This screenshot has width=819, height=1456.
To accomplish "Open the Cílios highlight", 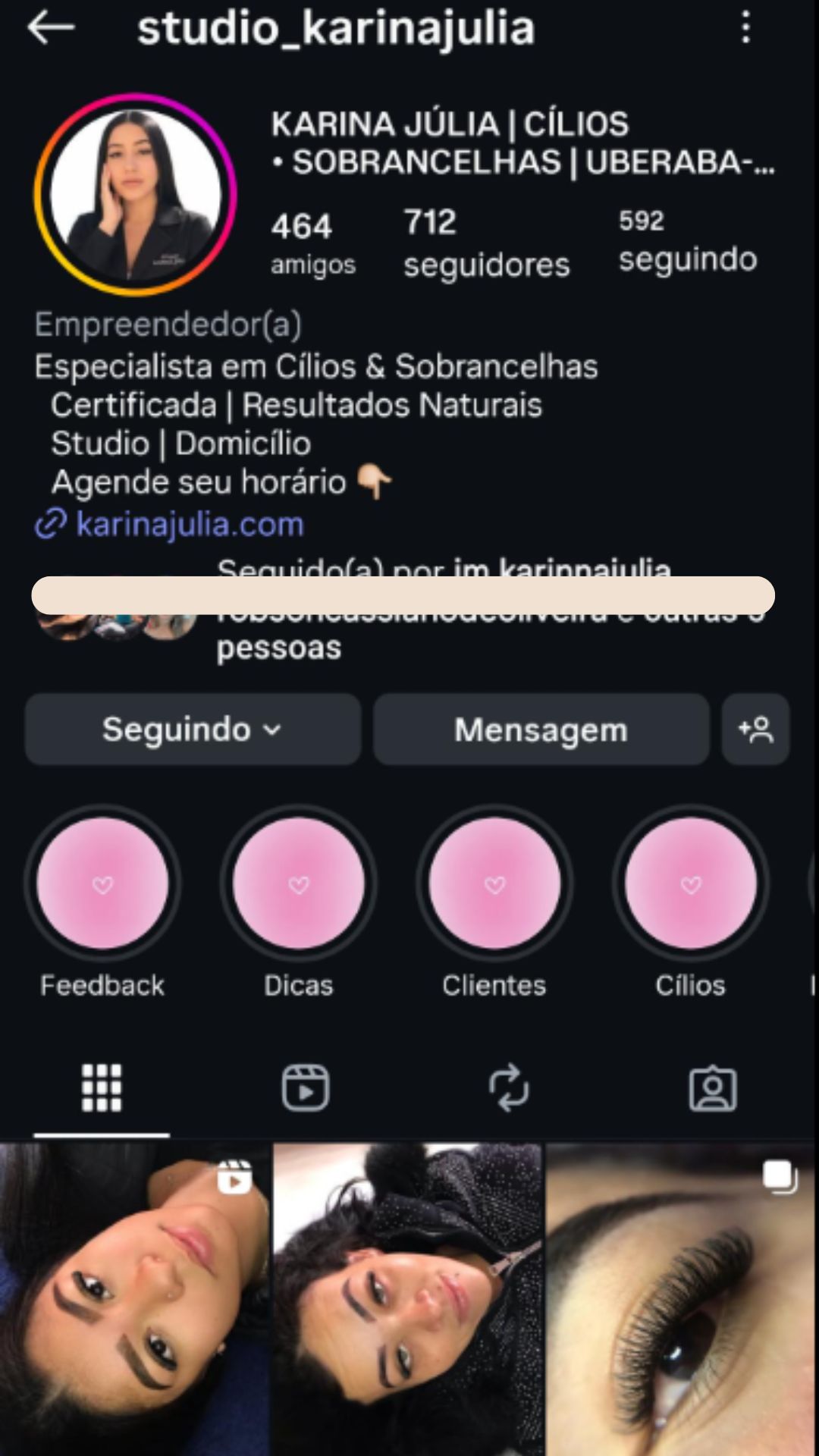I will [690, 884].
